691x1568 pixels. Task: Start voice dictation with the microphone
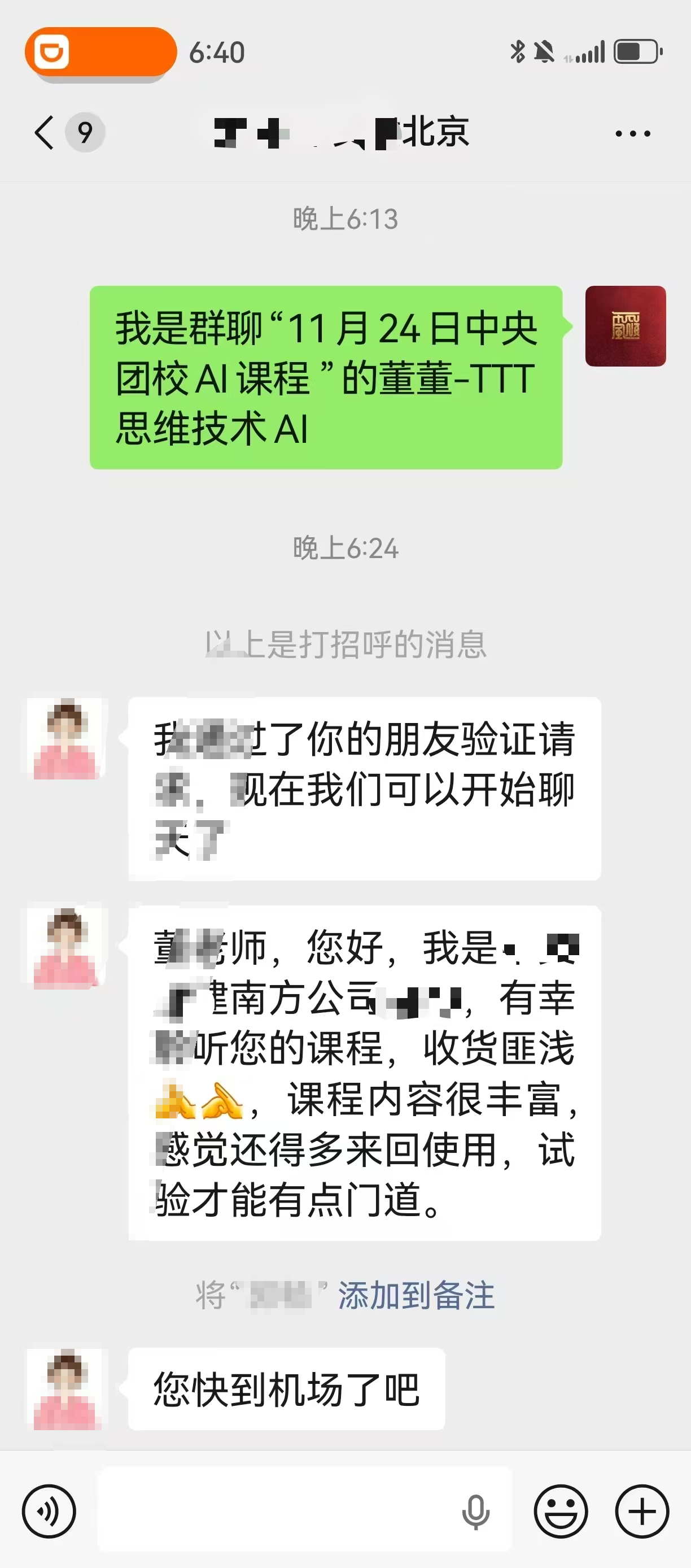(x=476, y=1512)
